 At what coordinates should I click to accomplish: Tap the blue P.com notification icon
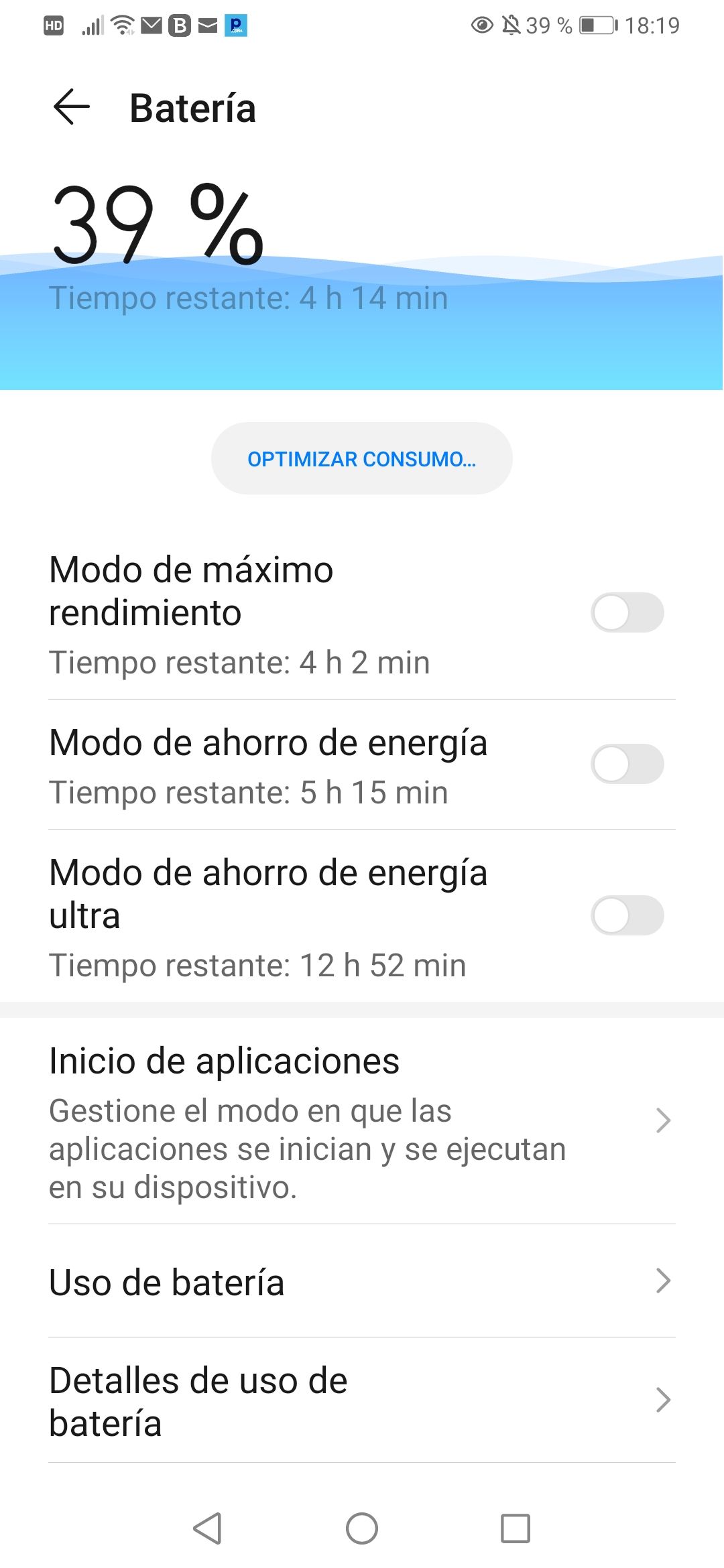point(236,25)
